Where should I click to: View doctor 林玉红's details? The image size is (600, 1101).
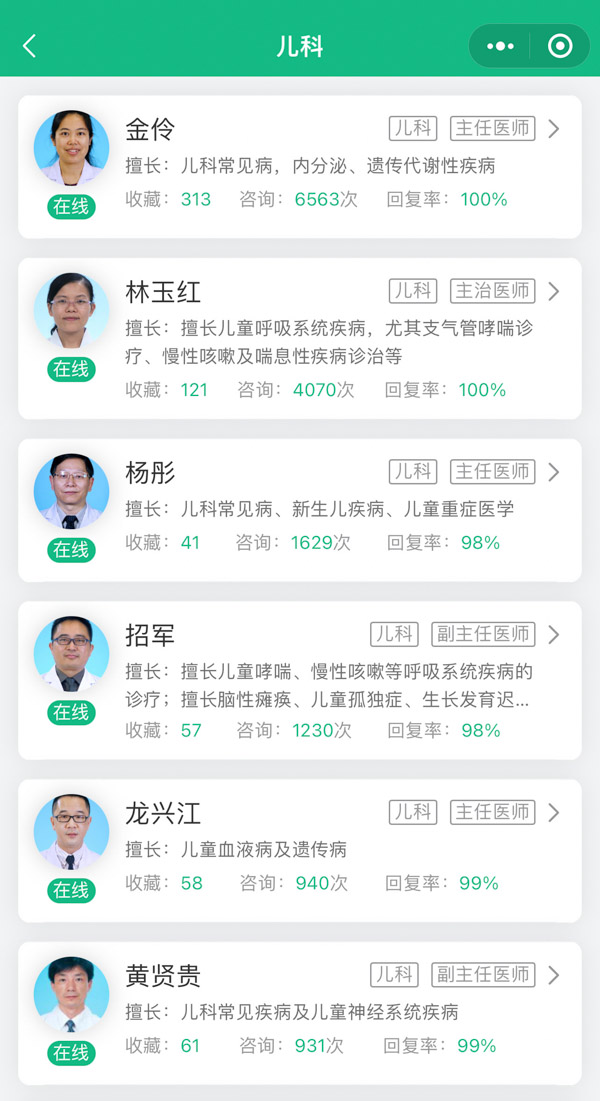coord(300,338)
